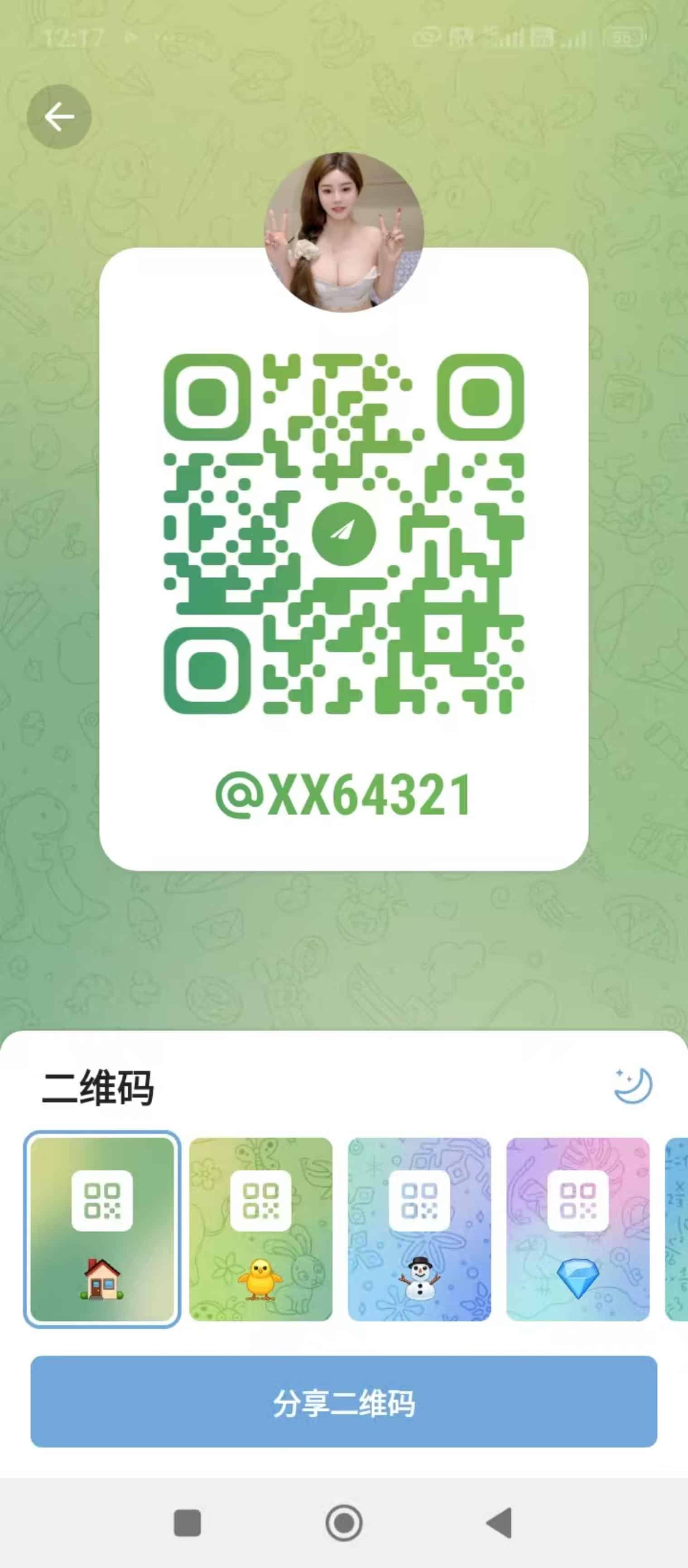Screen dimensions: 688x1568
Task: Apply the diamond QR theme
Action: click(578, 1229)
